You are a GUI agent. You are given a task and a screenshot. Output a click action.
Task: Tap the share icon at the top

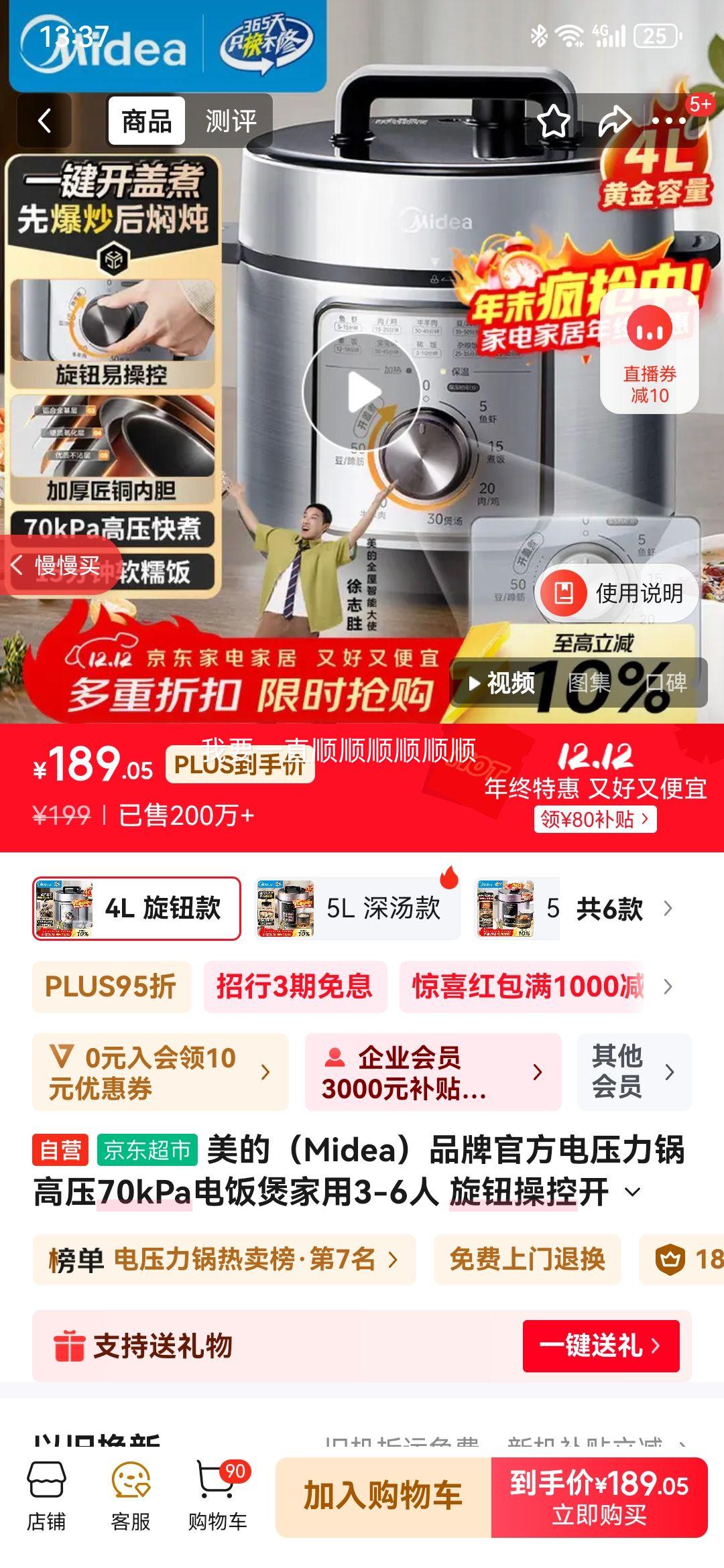[x=614, y=121]
